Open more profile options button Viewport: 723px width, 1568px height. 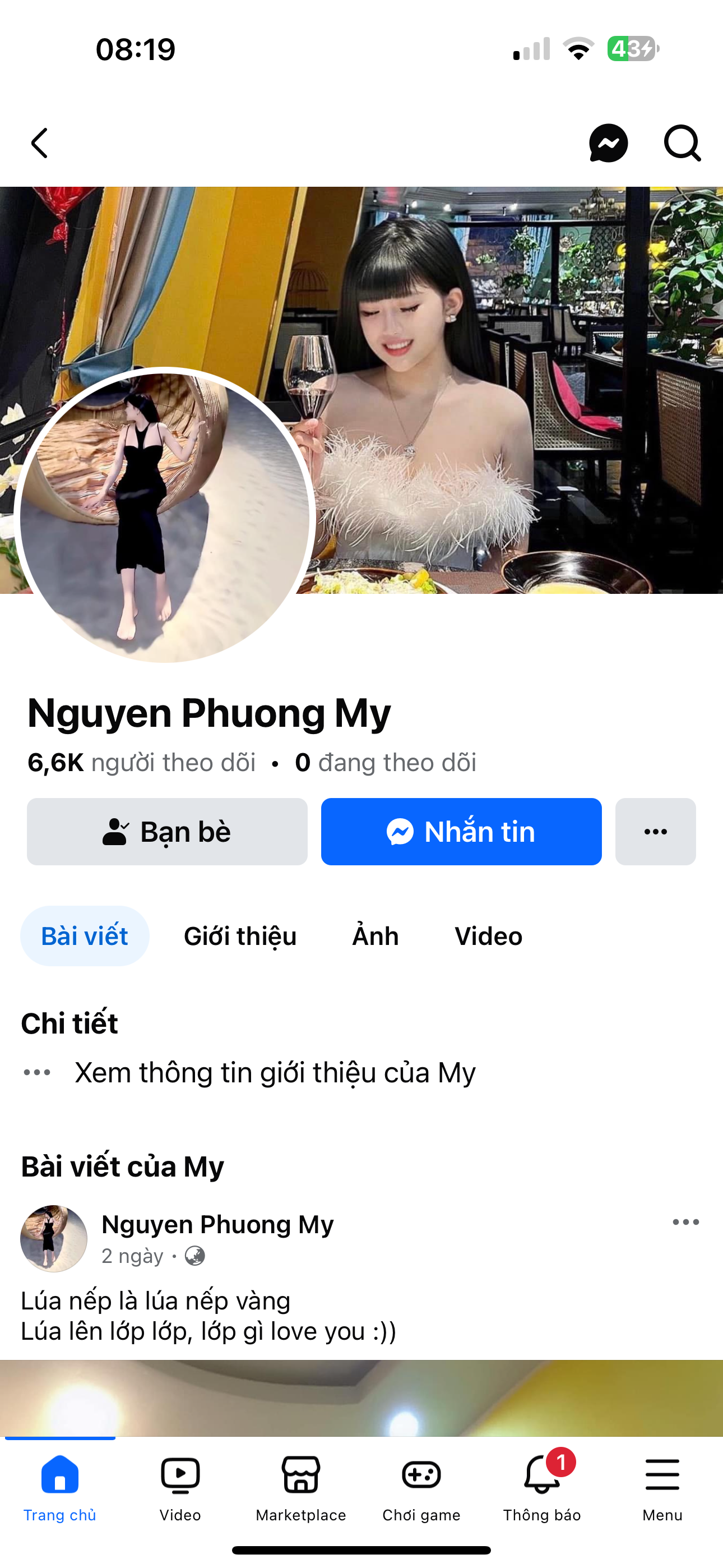655,832
